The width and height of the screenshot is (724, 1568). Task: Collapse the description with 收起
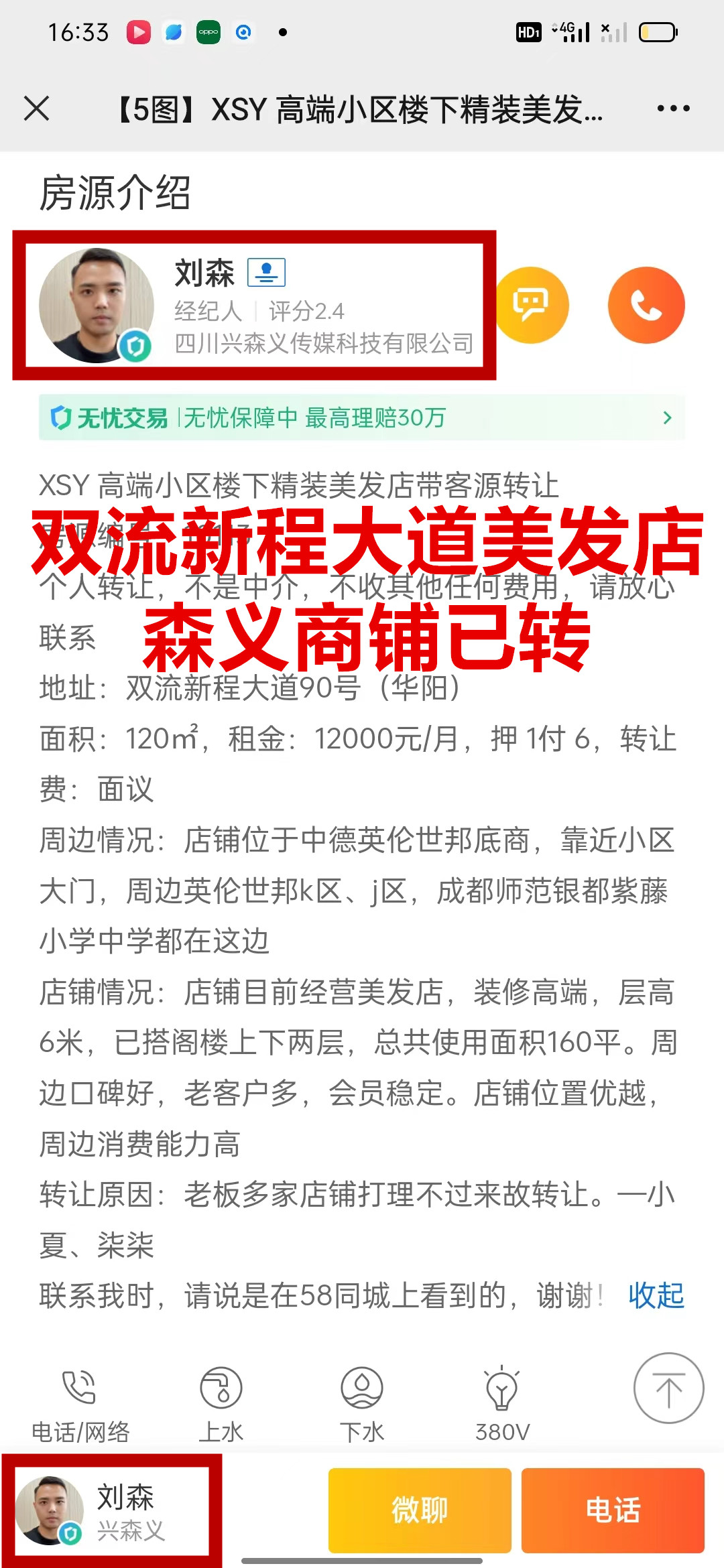656,1295
